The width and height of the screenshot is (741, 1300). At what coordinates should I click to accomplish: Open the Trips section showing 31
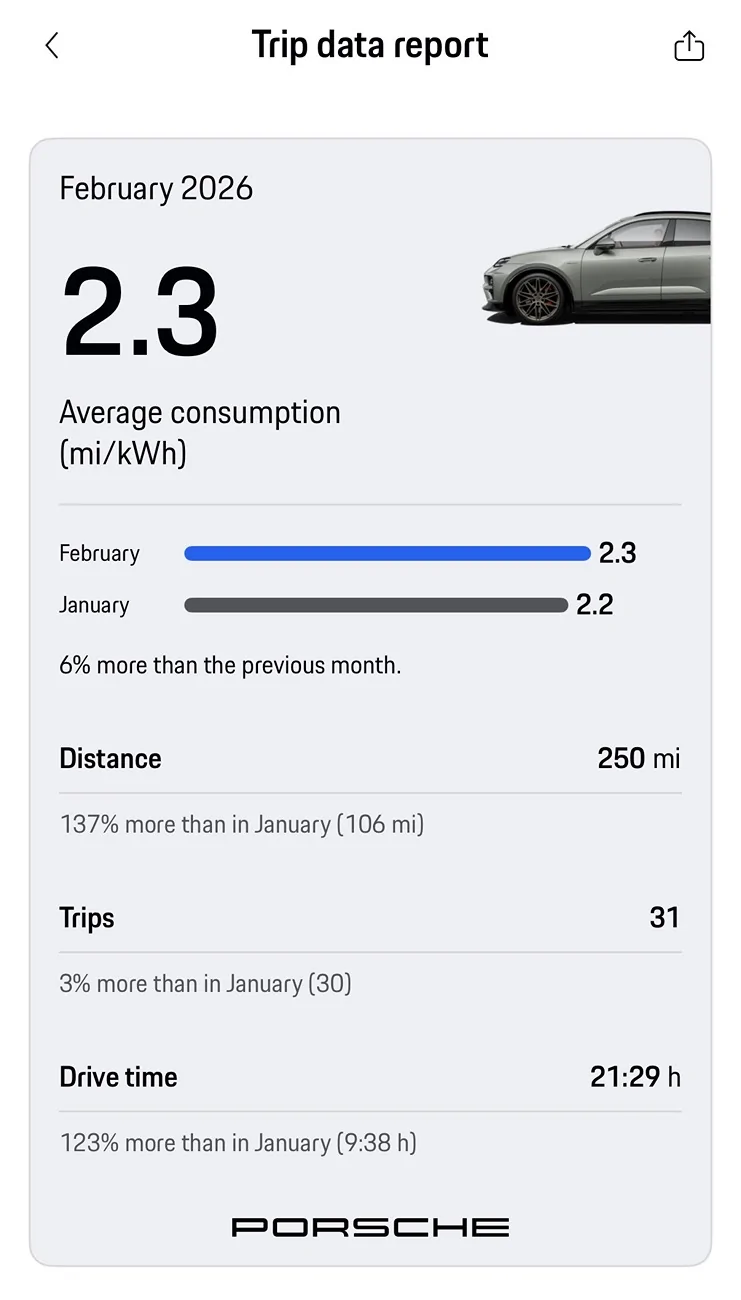tap(370, 917)
